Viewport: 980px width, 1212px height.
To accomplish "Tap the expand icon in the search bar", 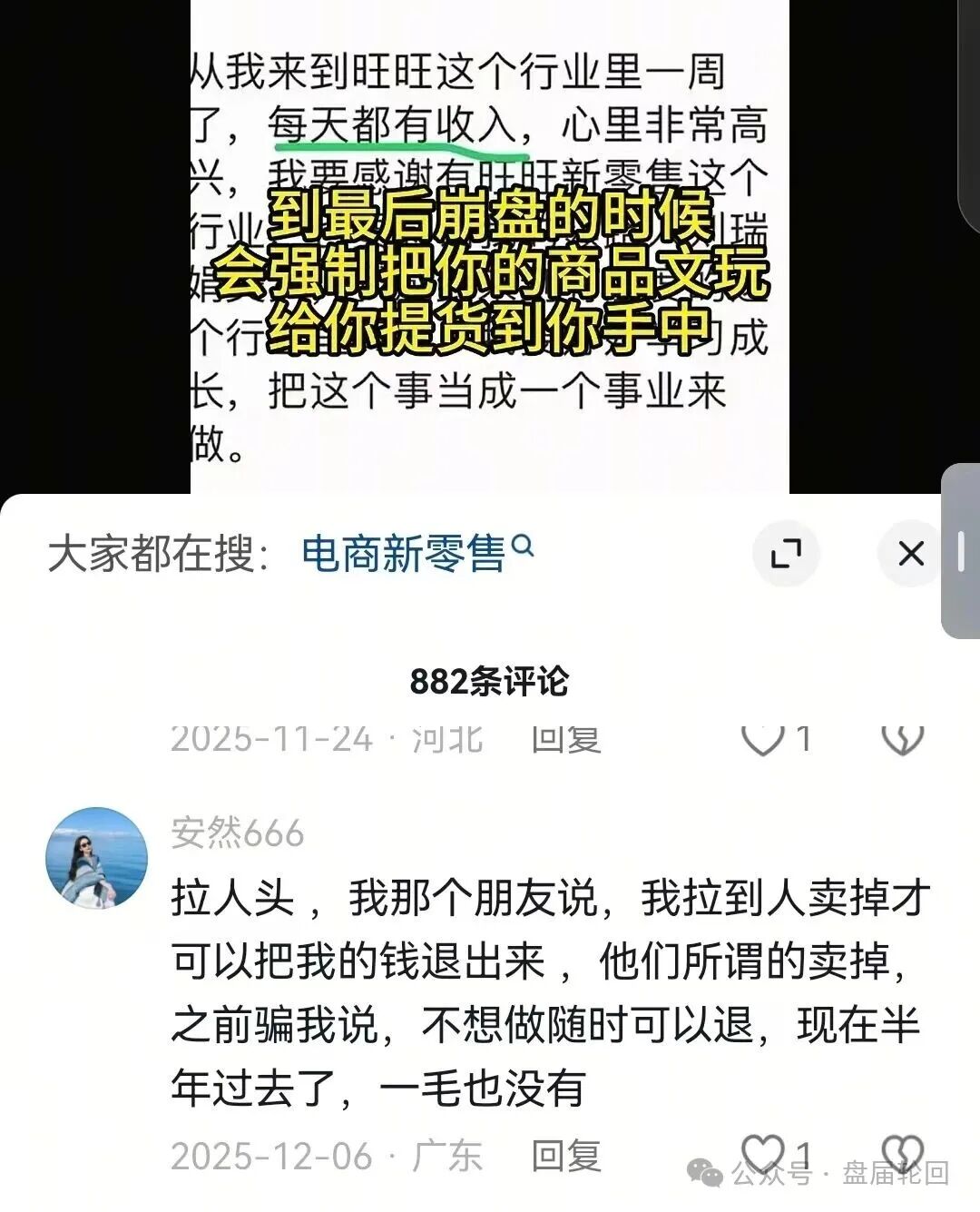I will tap(788, 553).
